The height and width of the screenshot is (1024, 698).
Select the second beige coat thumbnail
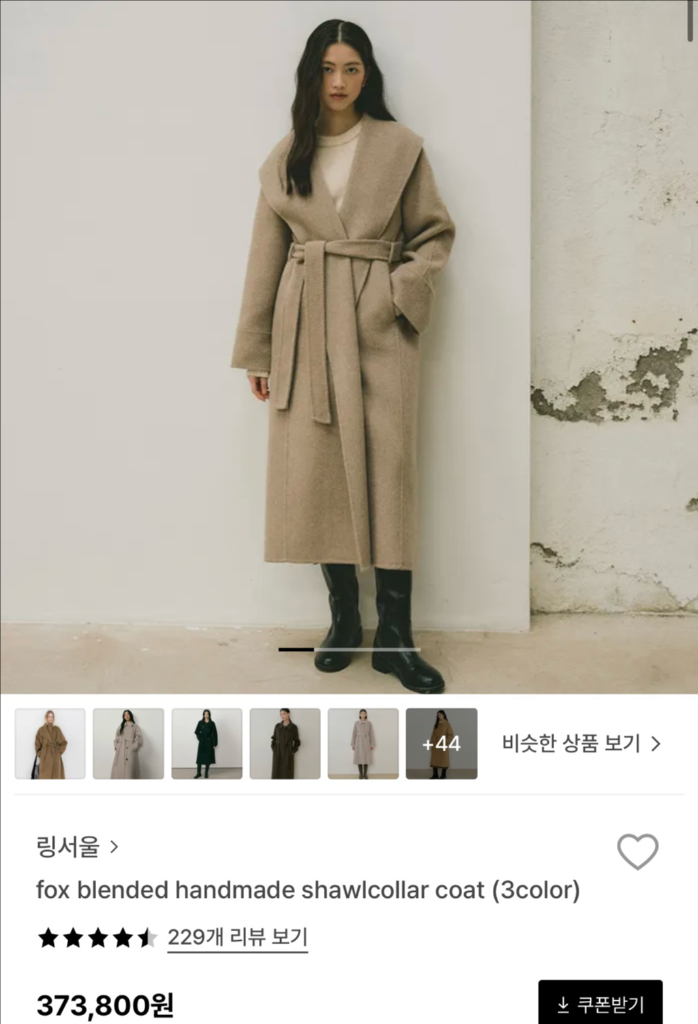pos(128,744)
